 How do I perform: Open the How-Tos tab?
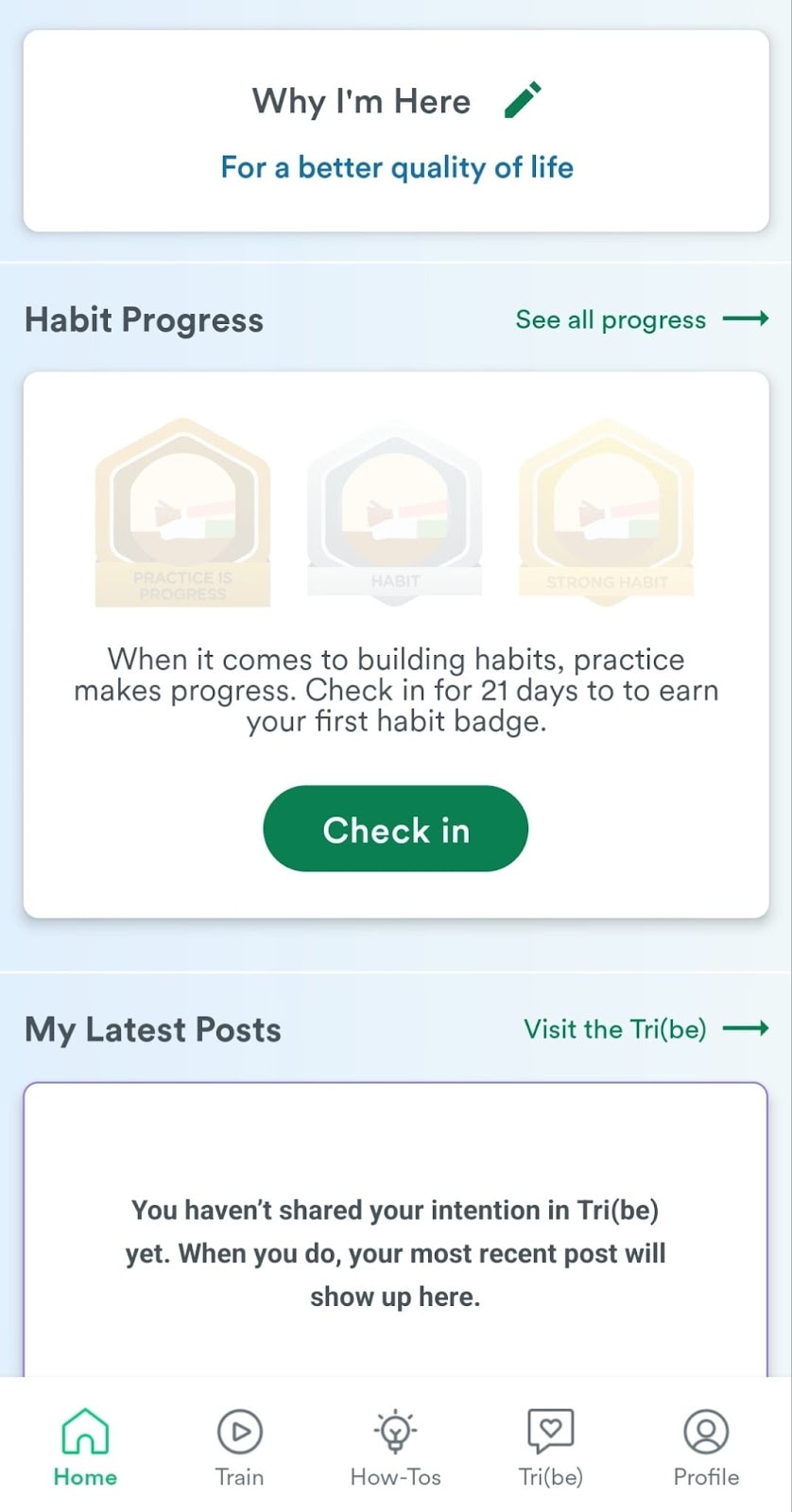pos(395,1448)
